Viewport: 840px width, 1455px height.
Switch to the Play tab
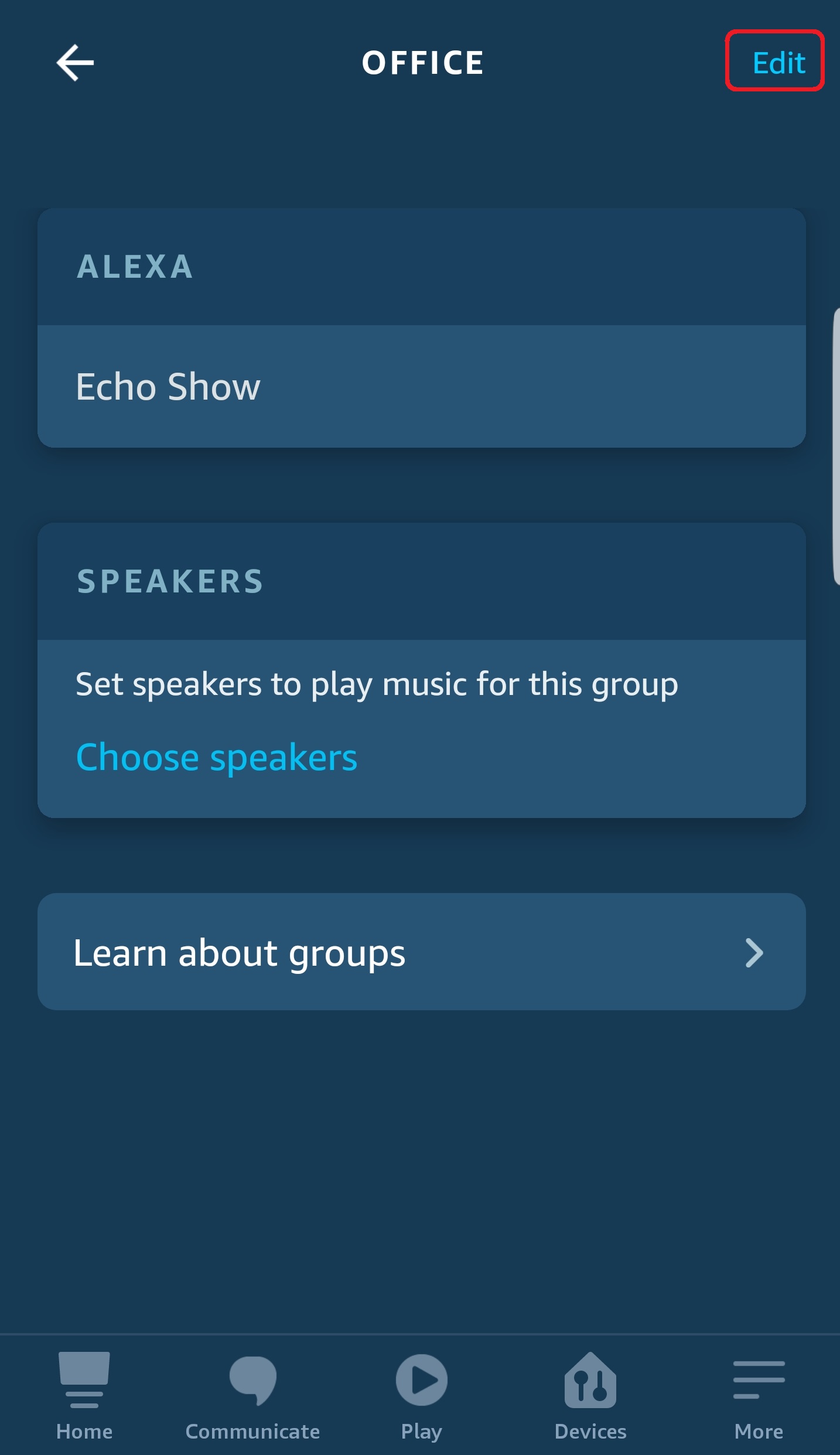click(421, 1395)
